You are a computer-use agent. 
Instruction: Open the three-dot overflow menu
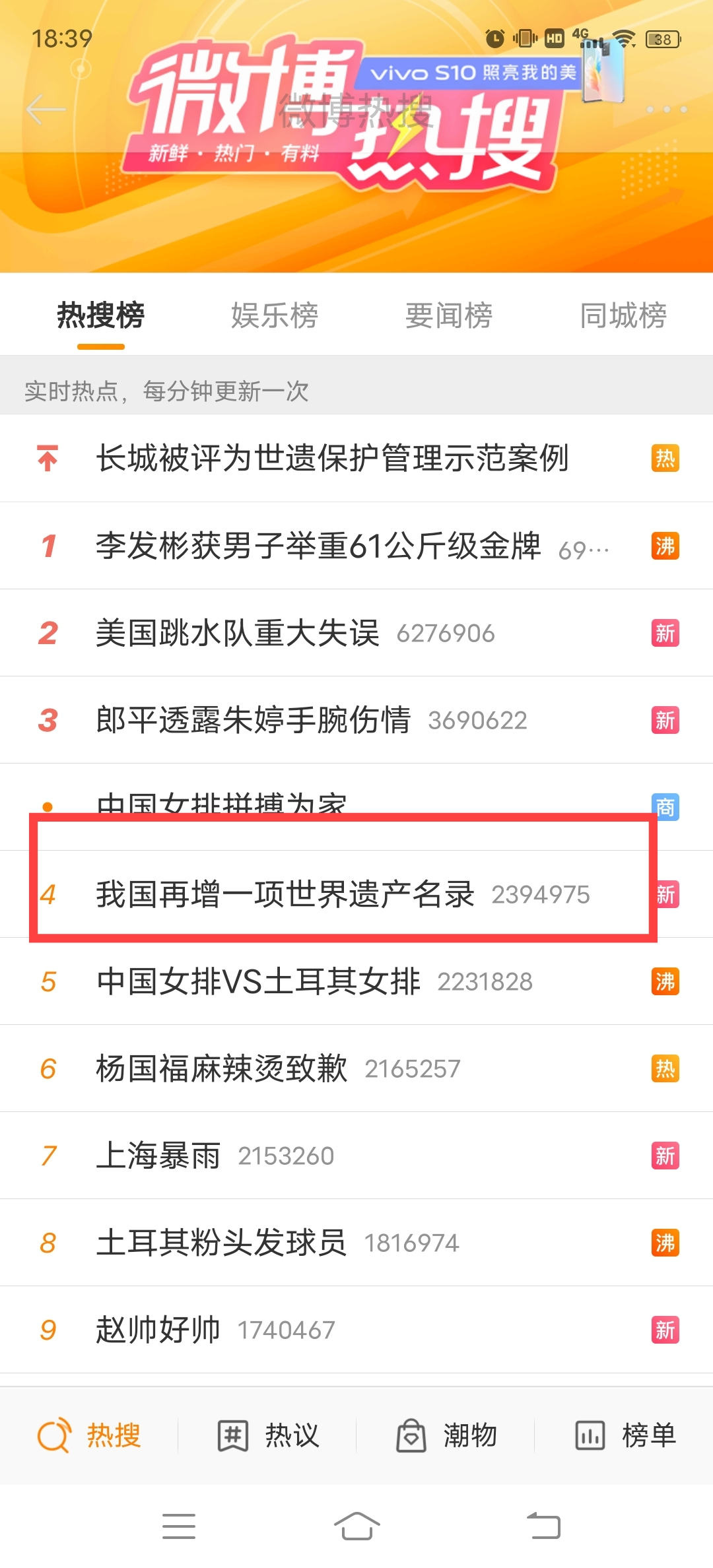click(666, 110)
